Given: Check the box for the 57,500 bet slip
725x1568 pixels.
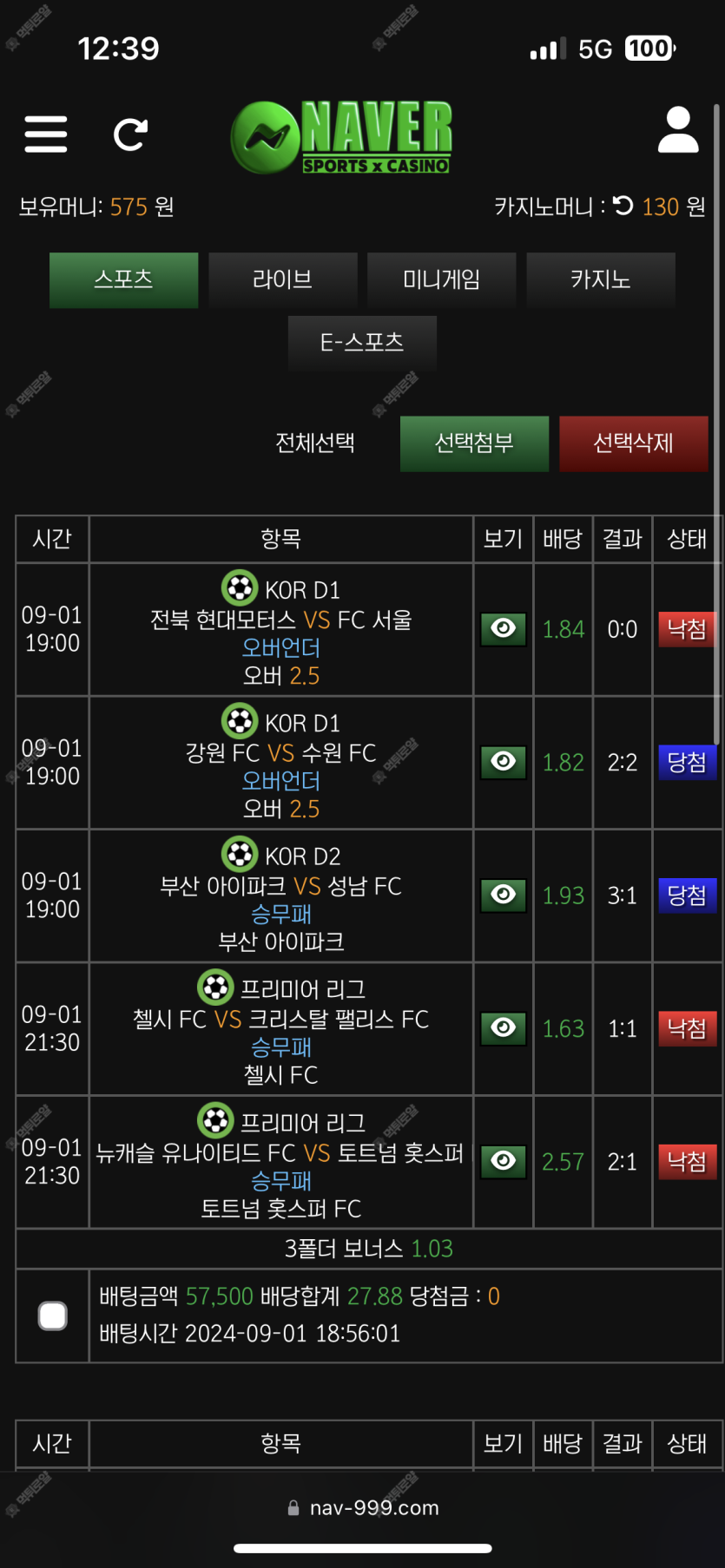Looking at the screenshot, I should coord(53,1315).
